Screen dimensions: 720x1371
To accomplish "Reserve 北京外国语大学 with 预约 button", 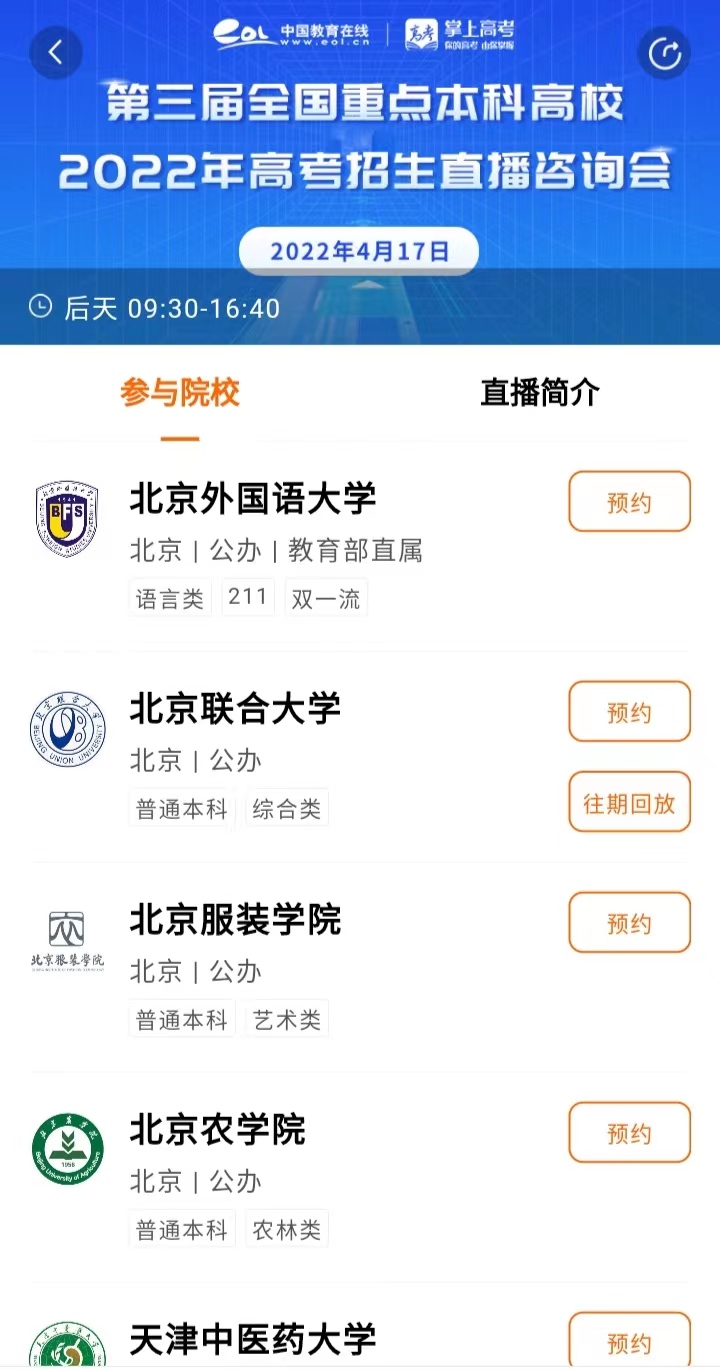I will pos(630,502).
